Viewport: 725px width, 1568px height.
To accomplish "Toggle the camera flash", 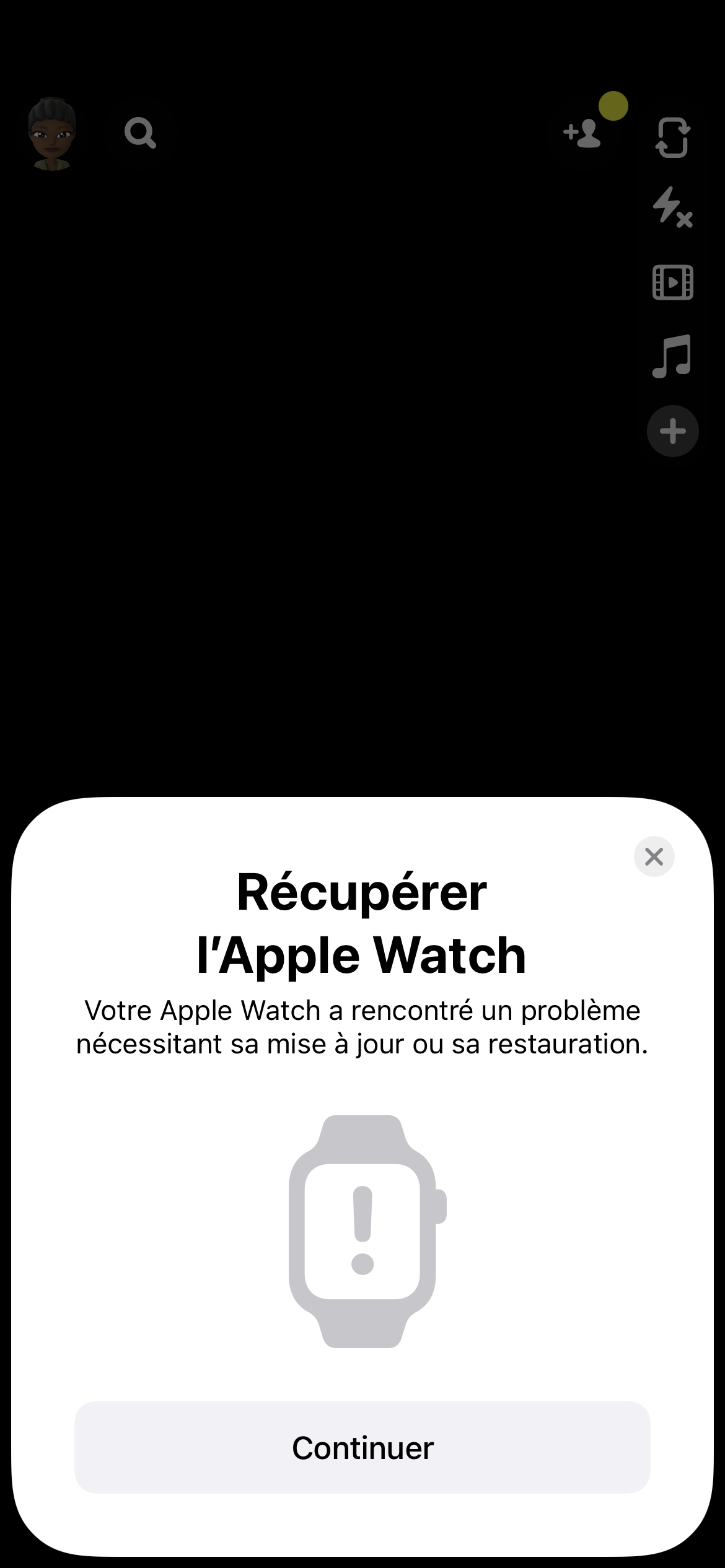I will [672, 207].
